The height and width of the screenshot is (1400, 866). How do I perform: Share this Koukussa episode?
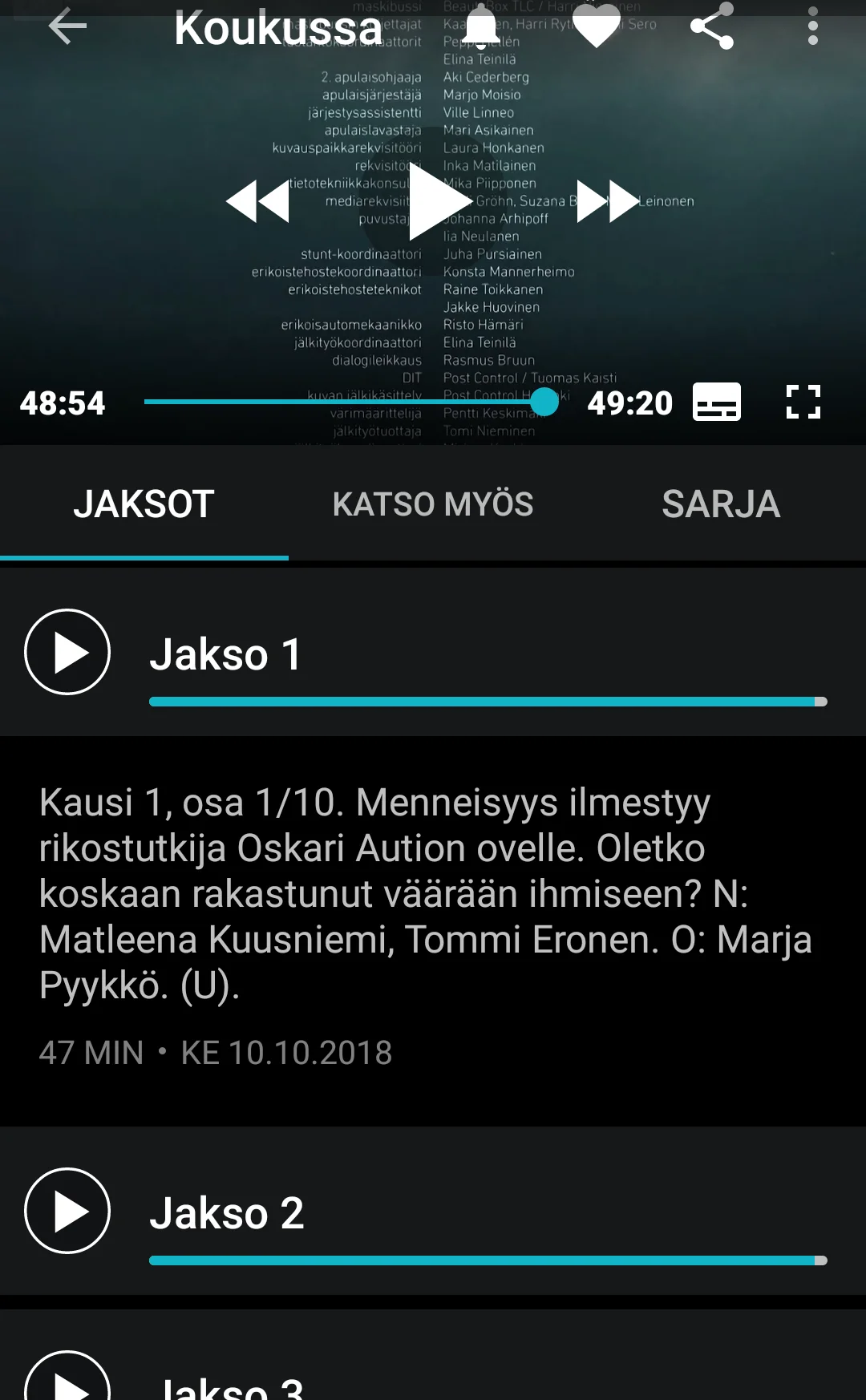point(712,27)
